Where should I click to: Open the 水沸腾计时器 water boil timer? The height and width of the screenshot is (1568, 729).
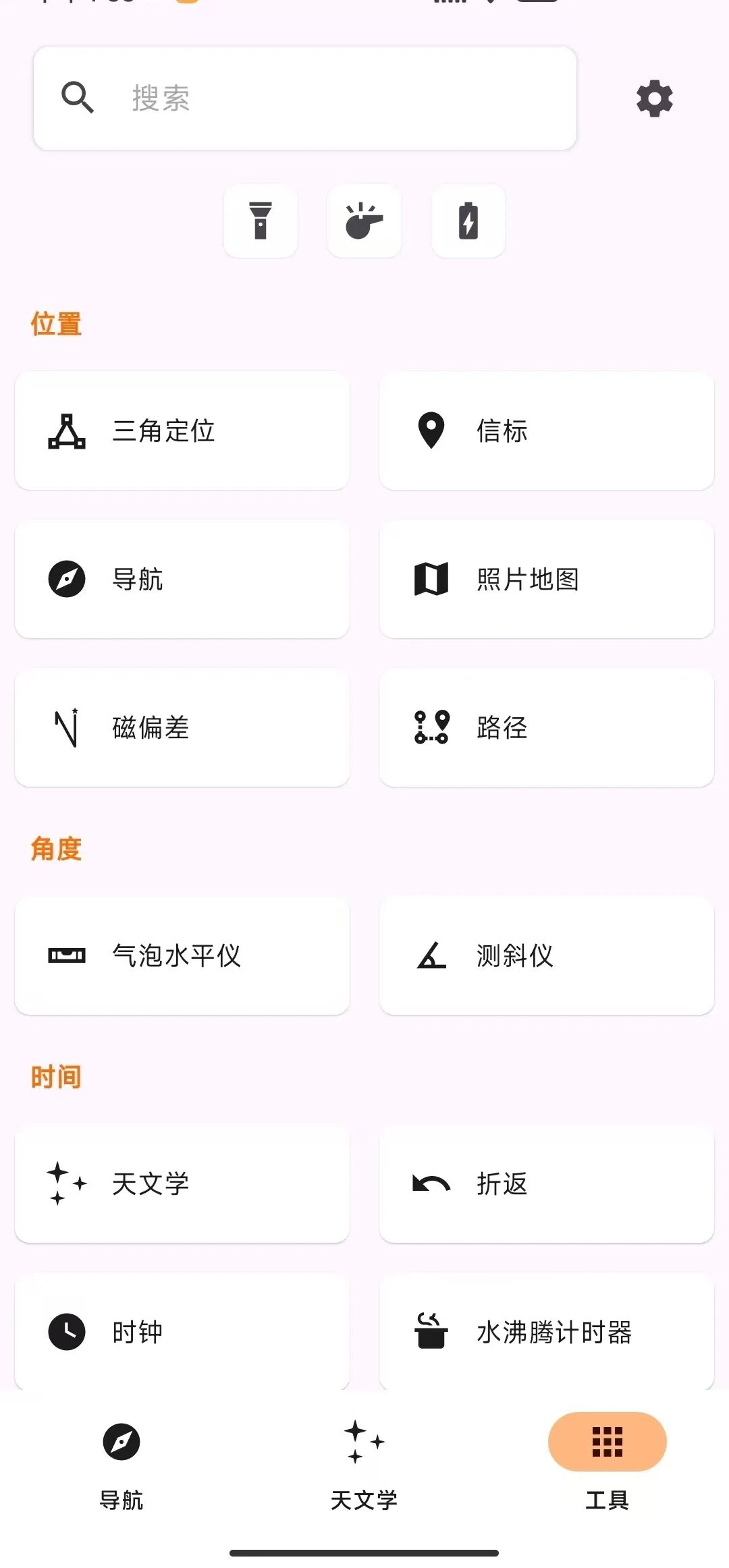pos(545,1331)
